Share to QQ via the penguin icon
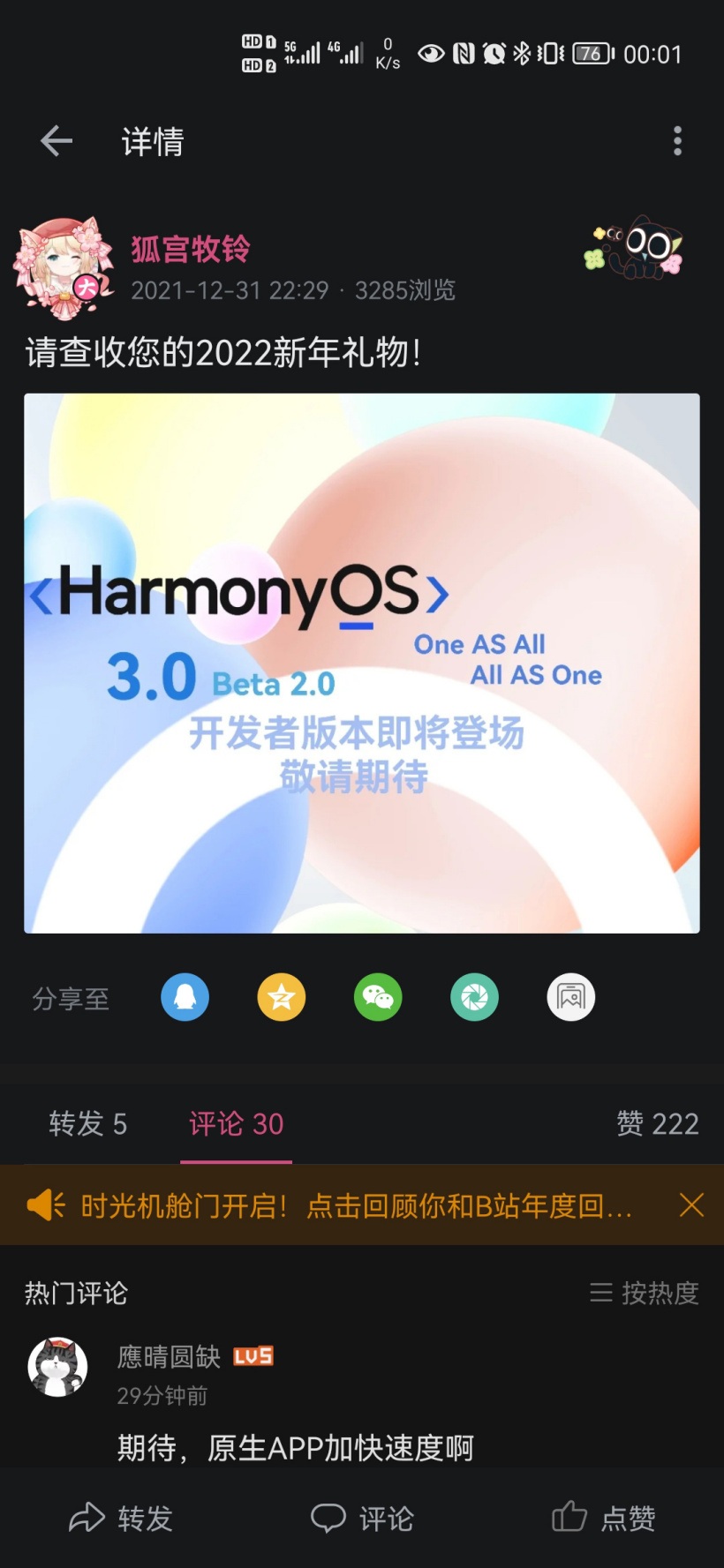 click(x=185, y=998)
